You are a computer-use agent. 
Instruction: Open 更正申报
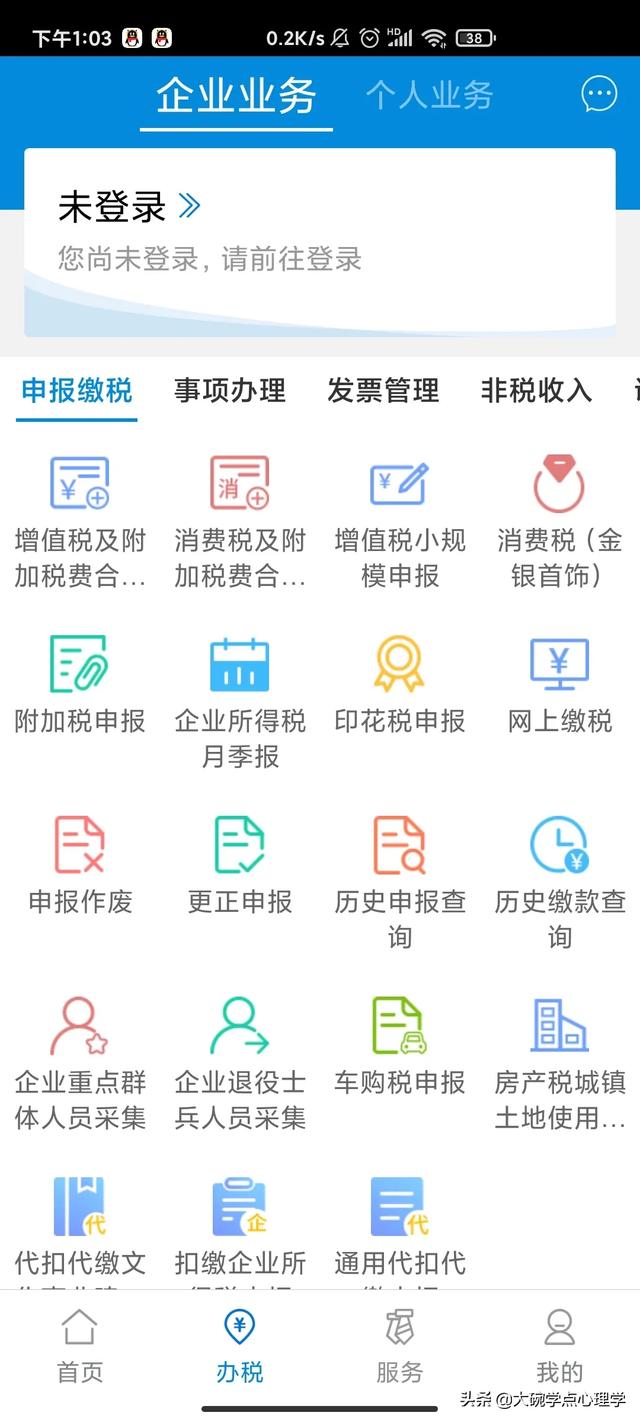240,866
